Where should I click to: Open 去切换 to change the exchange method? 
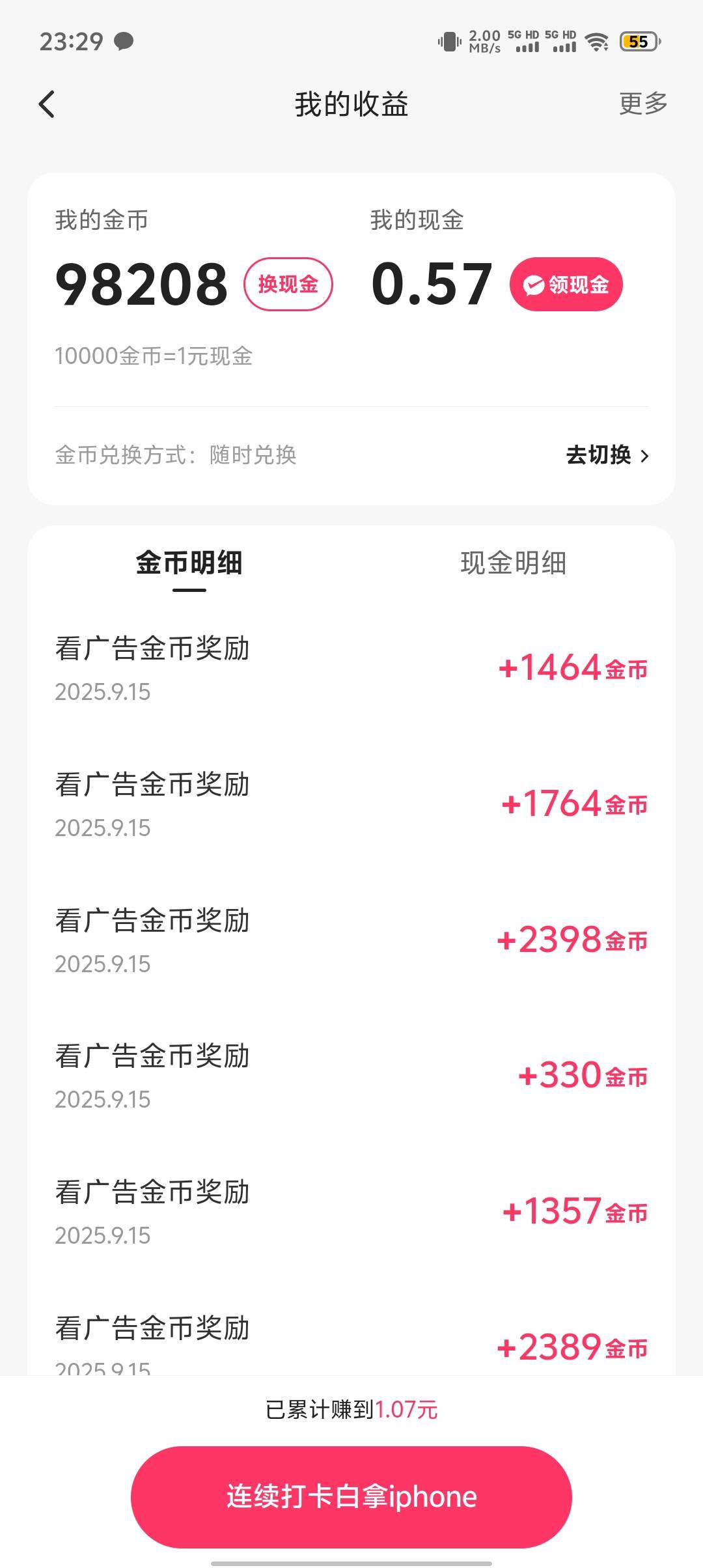[x=607, y=455]
